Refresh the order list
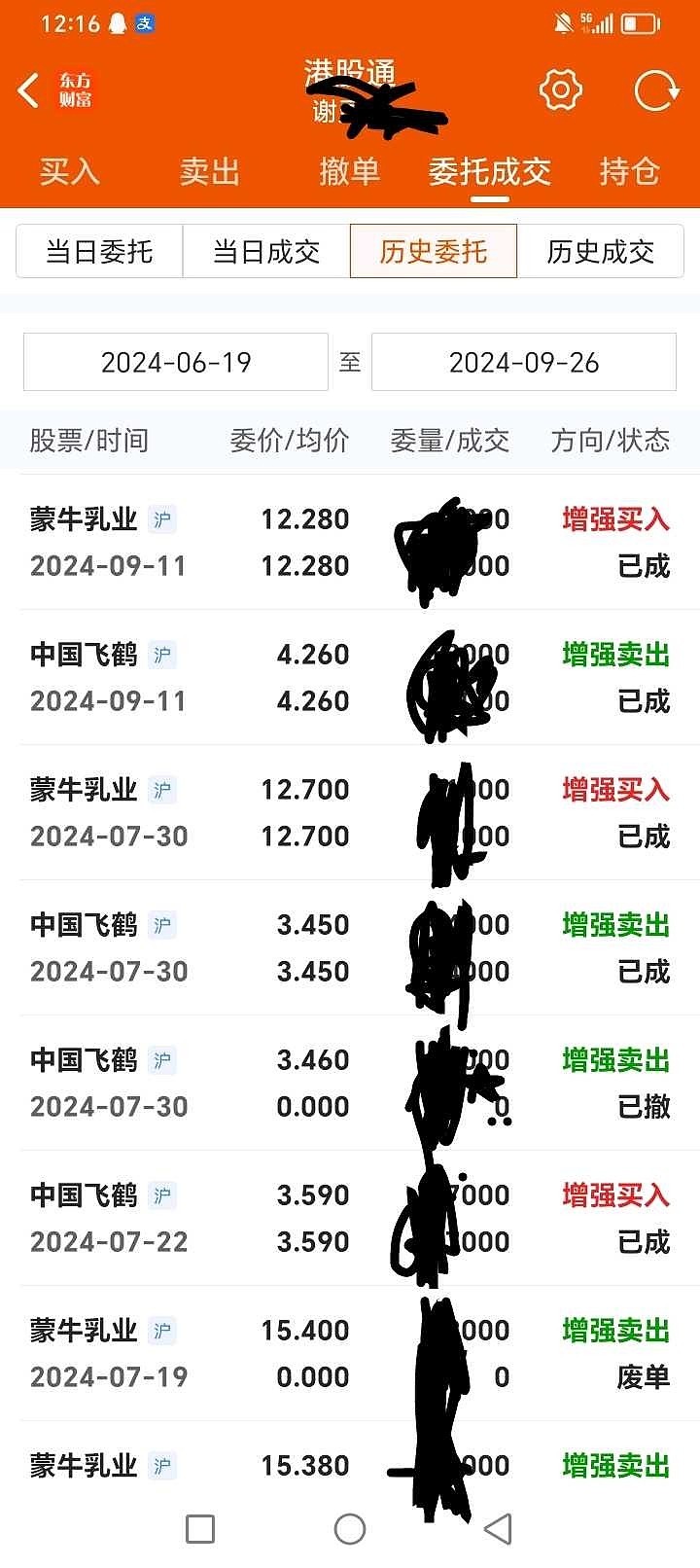The image size is (700, 1568). pos(656,90)
